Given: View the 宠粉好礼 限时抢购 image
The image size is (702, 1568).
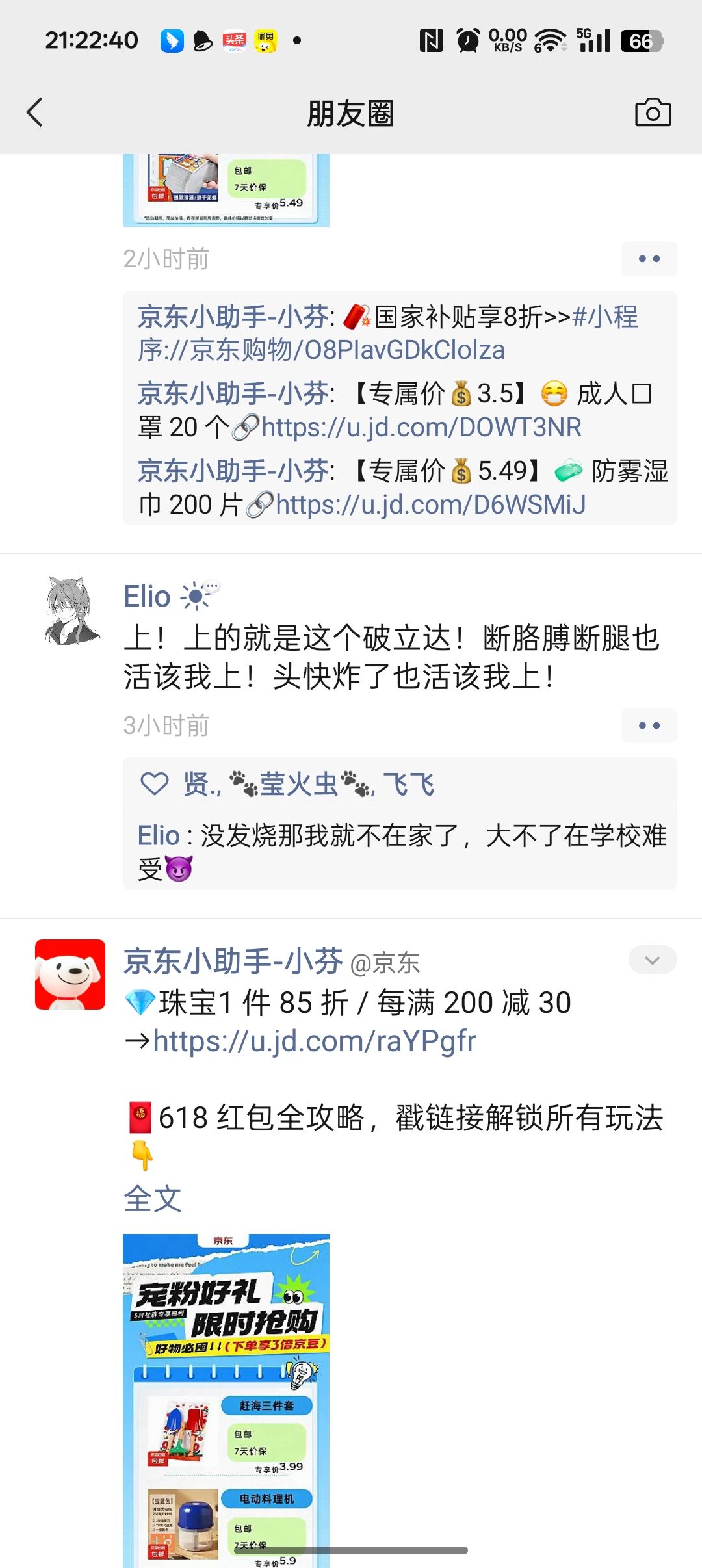Looking at the screenshot, I should click(x=226, y=1398).
